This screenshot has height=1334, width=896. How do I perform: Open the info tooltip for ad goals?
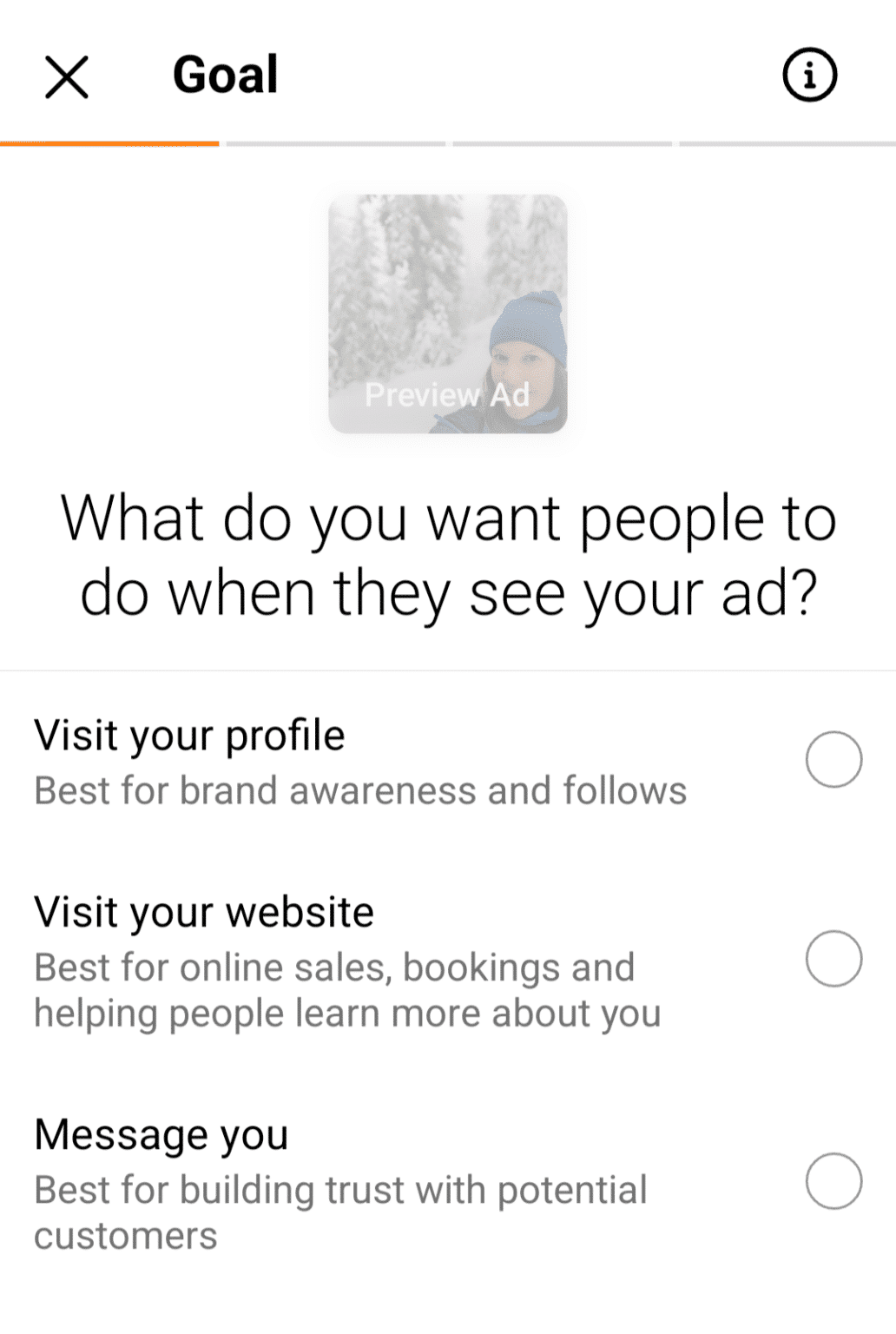click(x=808, y=76)
